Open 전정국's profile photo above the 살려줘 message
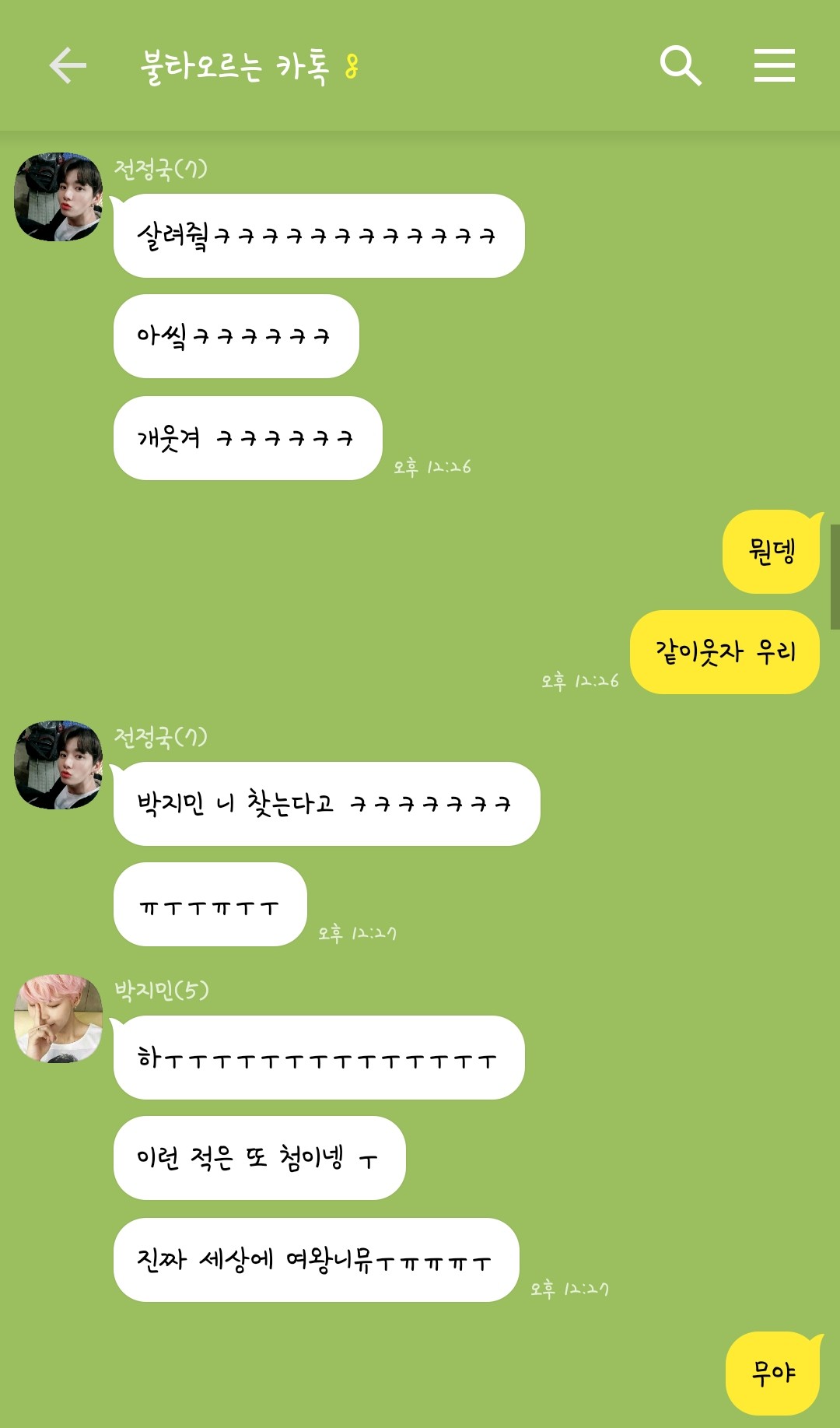The image size is (840, 1428). point(58,197)
